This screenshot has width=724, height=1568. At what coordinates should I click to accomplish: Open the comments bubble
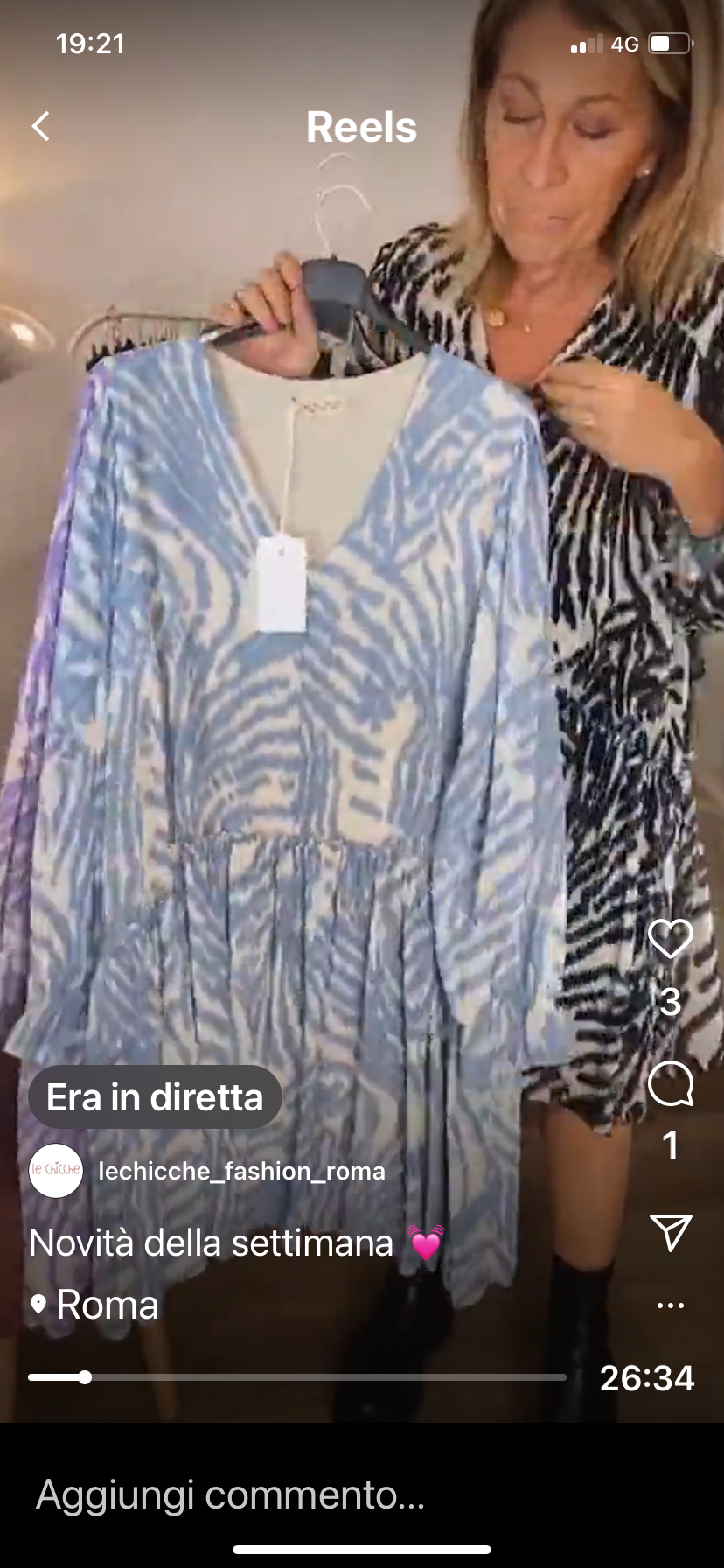670,1084
